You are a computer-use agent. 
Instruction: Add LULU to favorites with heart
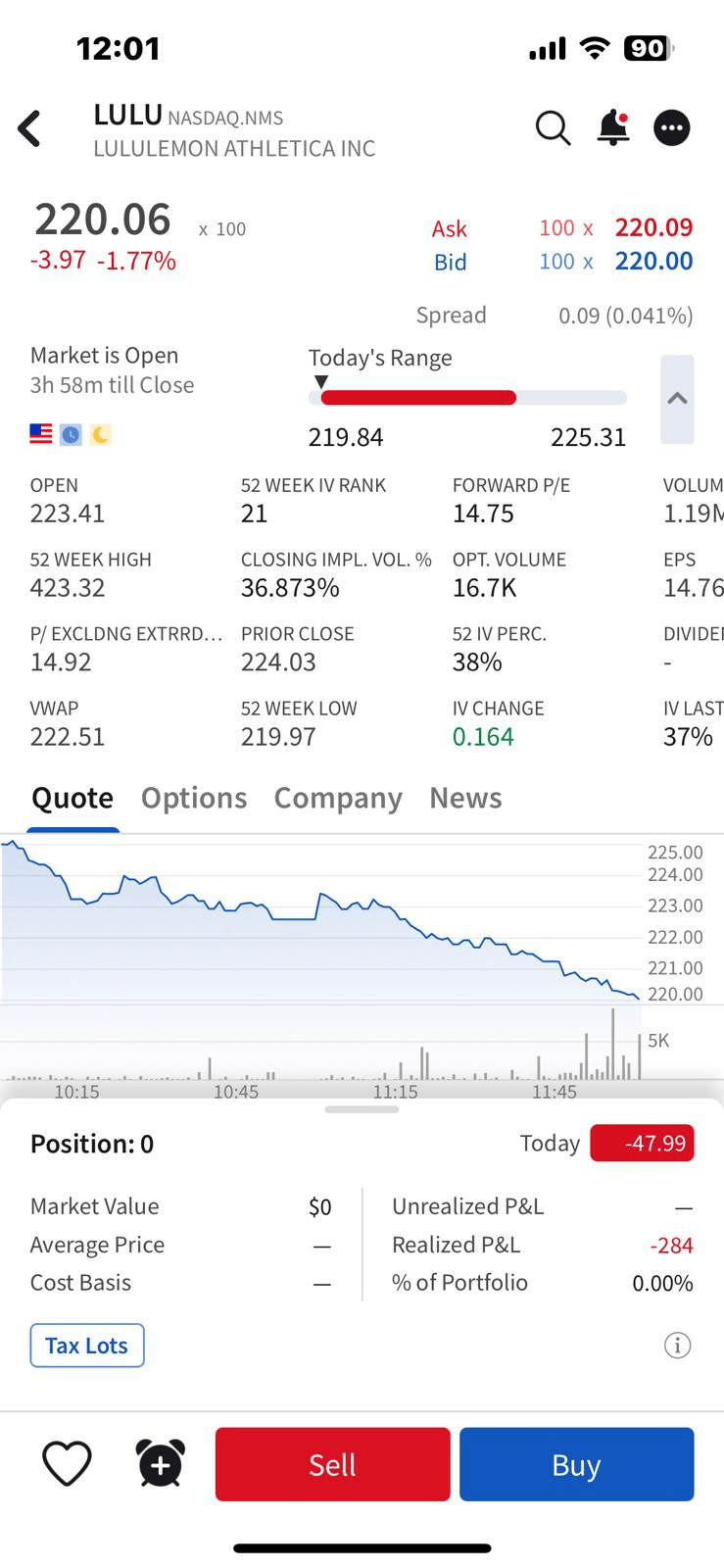[67, 1464]
